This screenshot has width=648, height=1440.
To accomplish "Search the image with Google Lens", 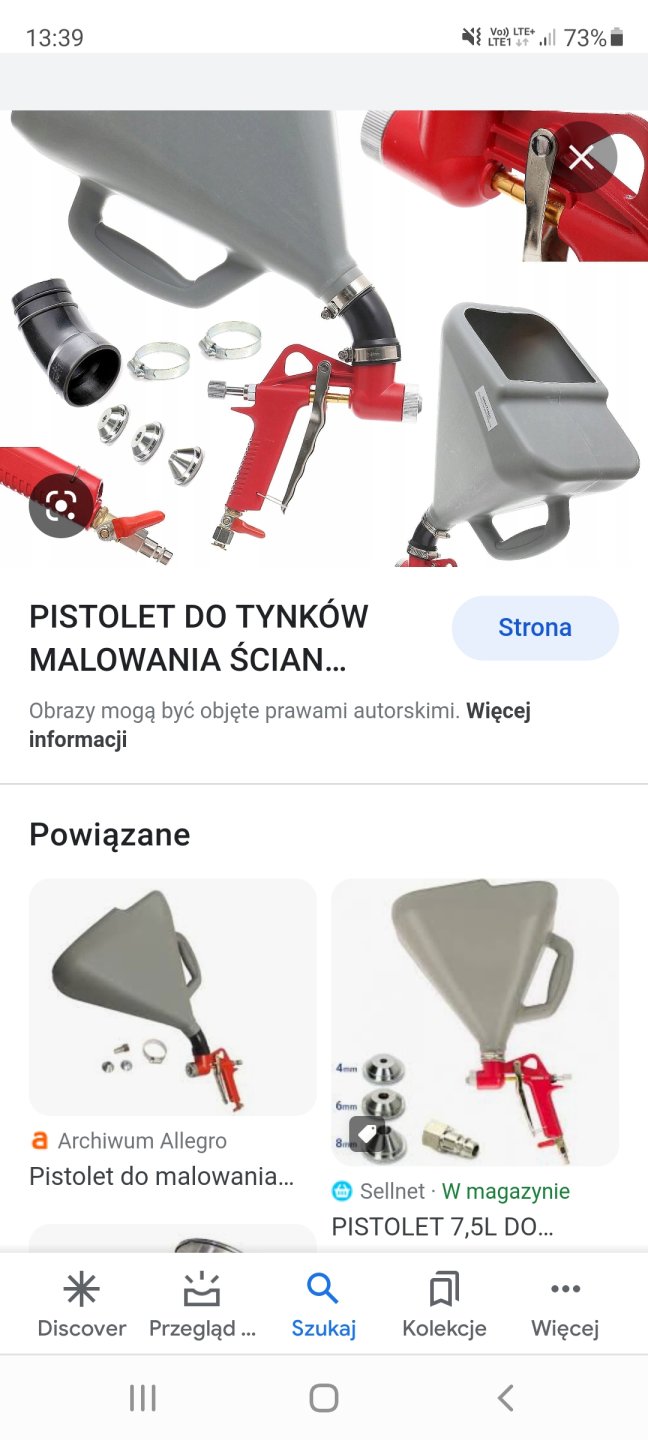I will [x=61, y=505].
